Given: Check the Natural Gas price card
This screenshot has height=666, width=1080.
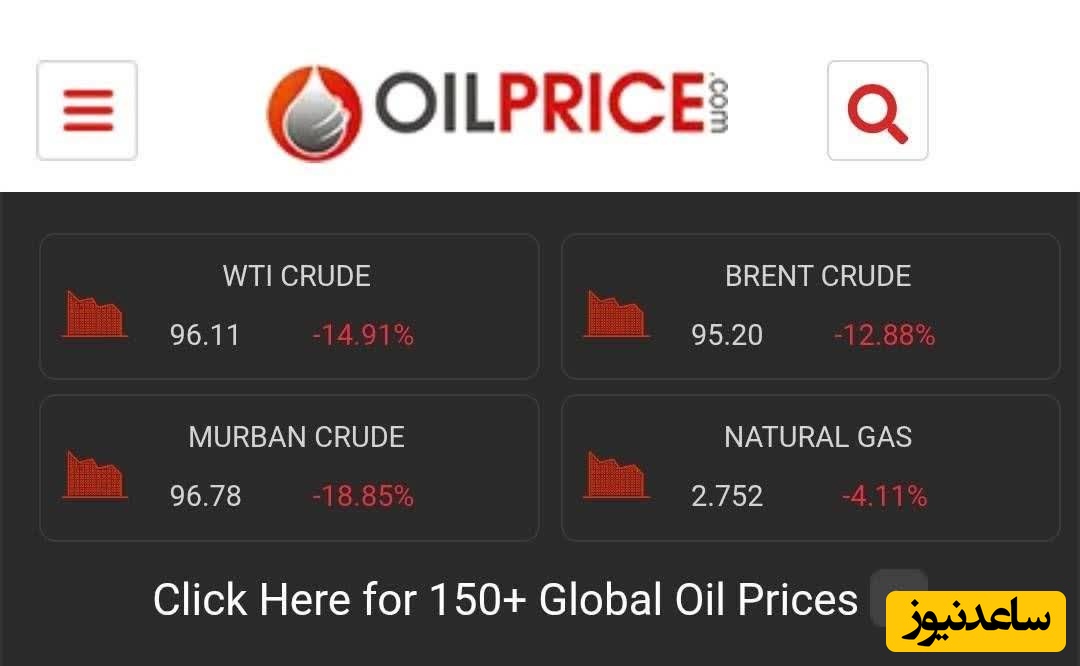Looking at the screenshot, I should (x=810, y=467).
